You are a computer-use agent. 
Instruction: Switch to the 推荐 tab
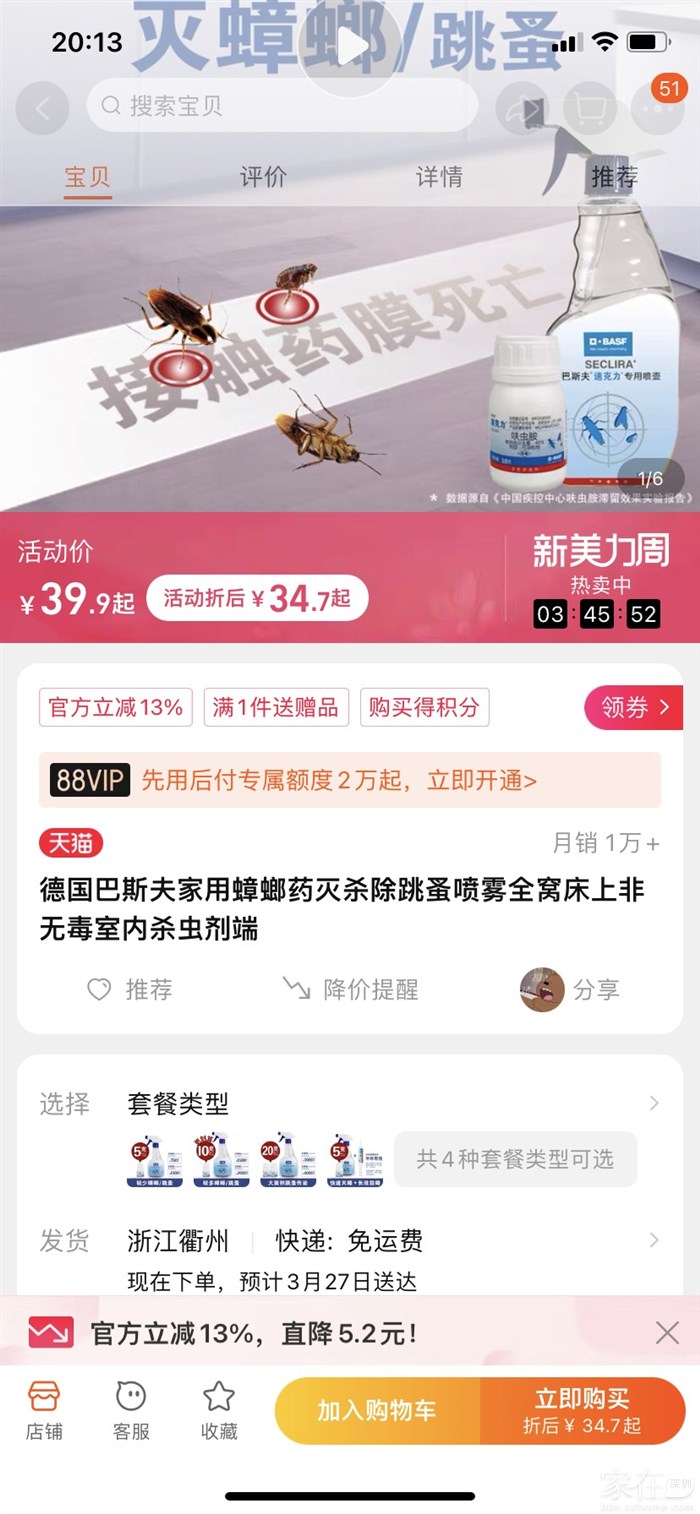point(614,177)
